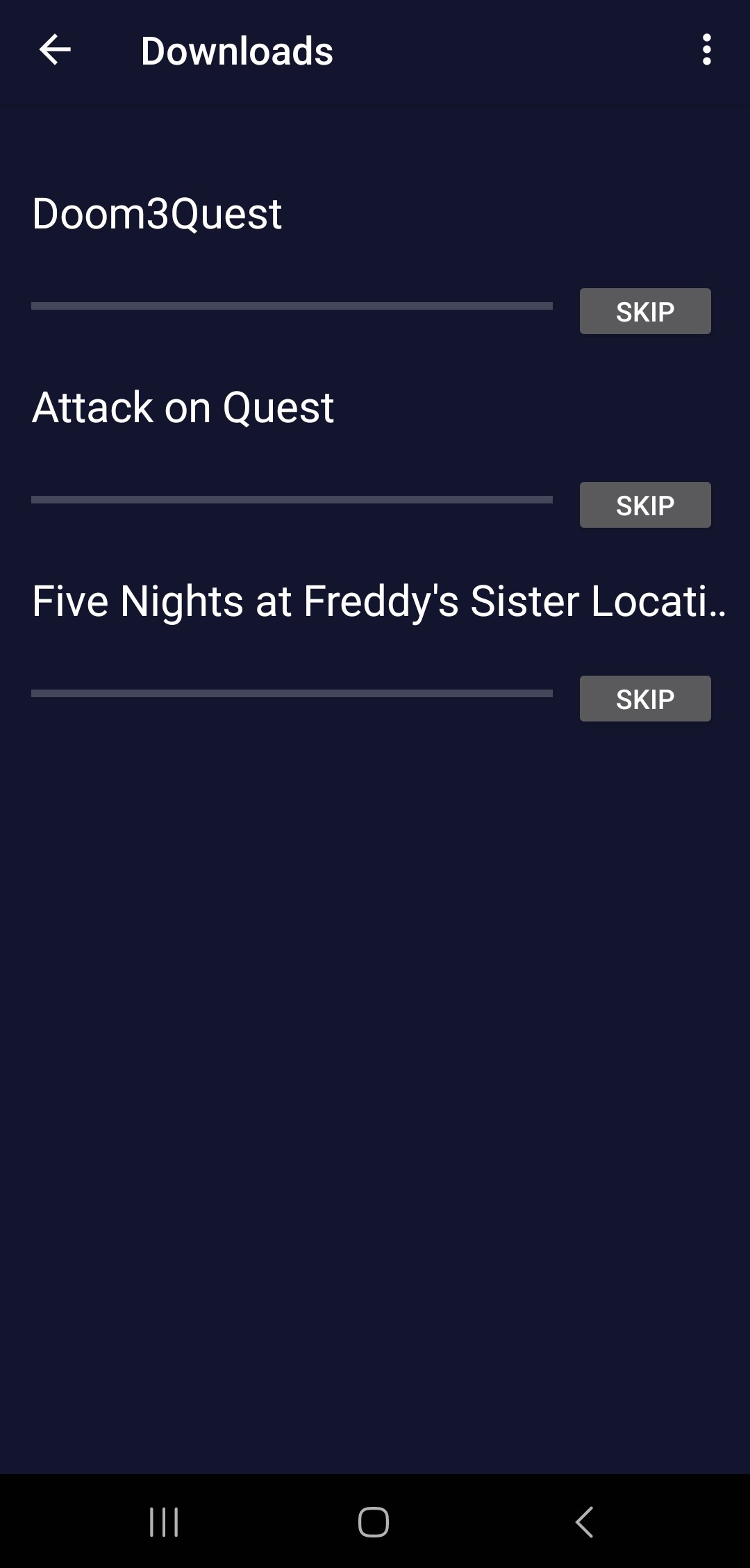Select the top-left navigation arrow
The height and width of the screenshot is (1568, 750).
[x=56, y=49]
